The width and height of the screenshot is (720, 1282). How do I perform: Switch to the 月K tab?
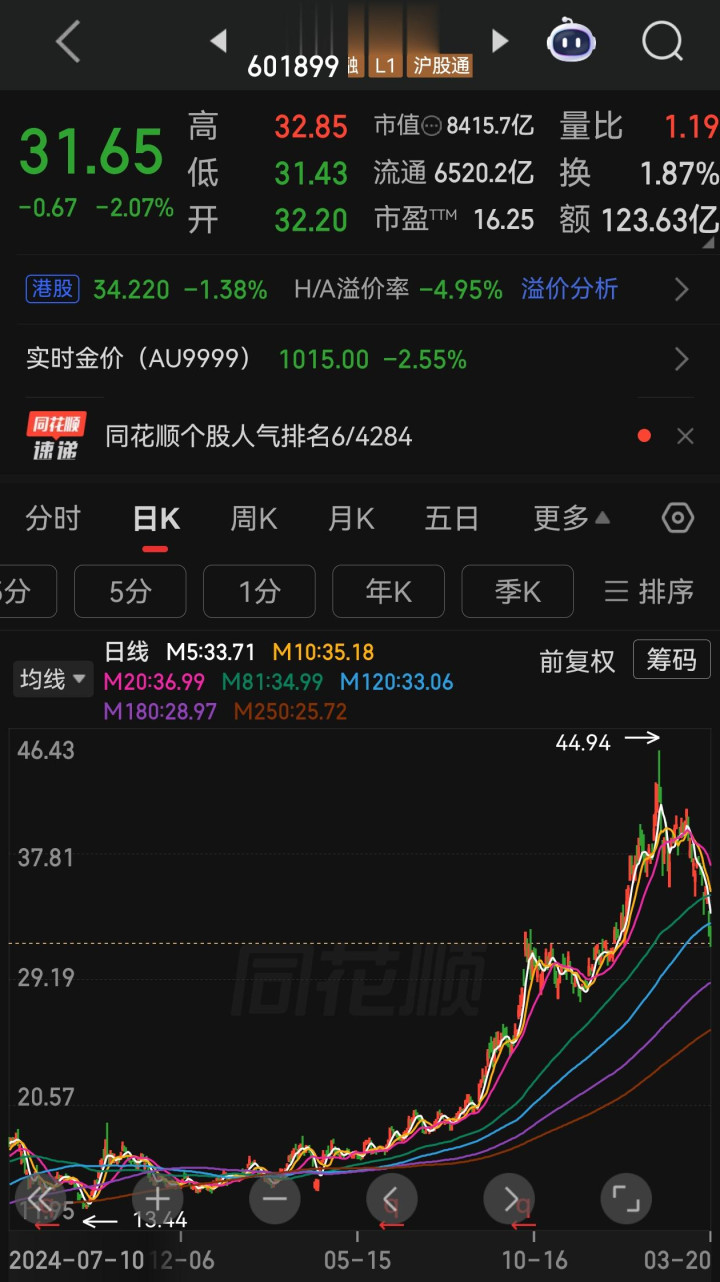[350, 519]
